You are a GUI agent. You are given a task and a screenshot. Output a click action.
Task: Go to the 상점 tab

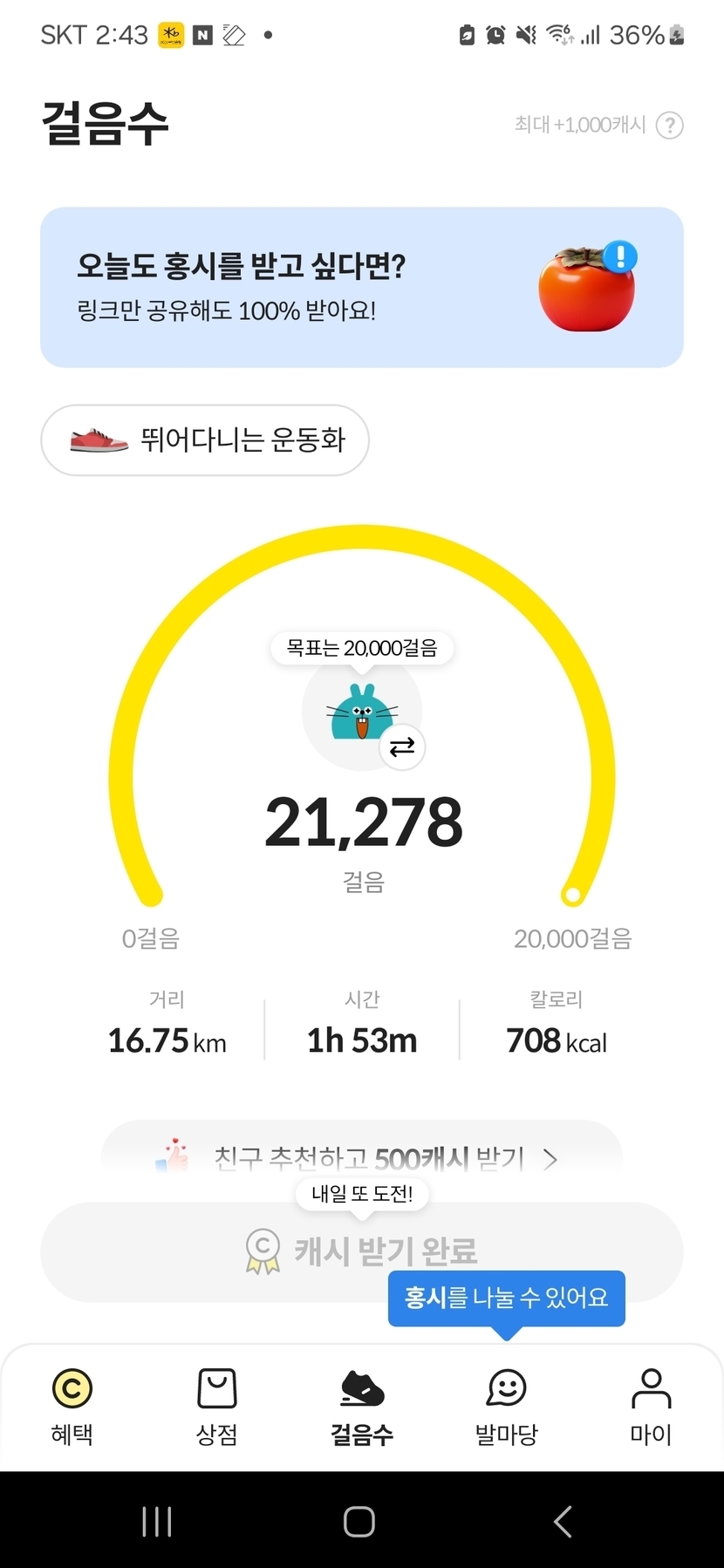click(x=217, y=1406)
